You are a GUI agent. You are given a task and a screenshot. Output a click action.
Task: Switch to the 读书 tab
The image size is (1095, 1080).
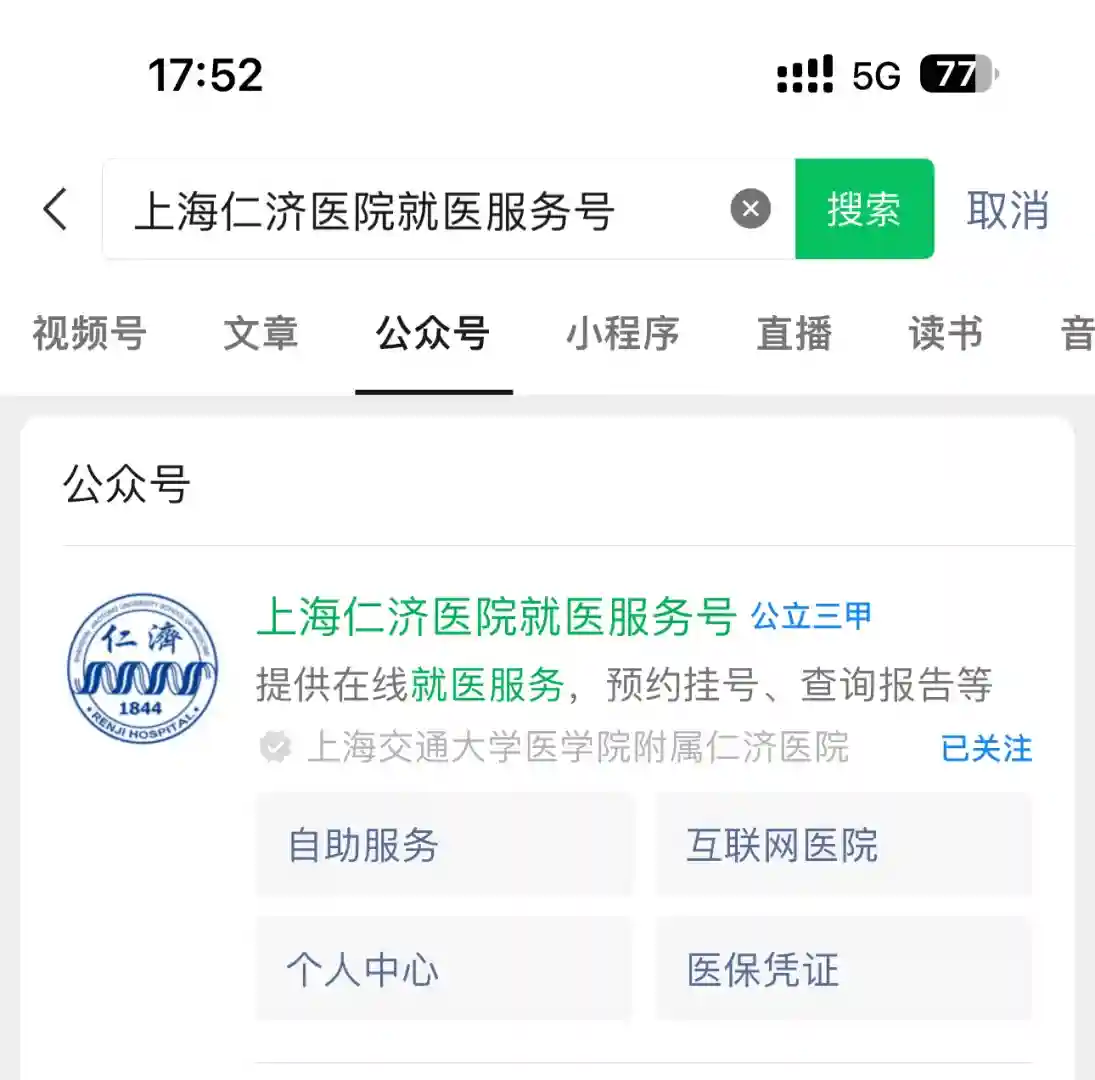(945, 334)
